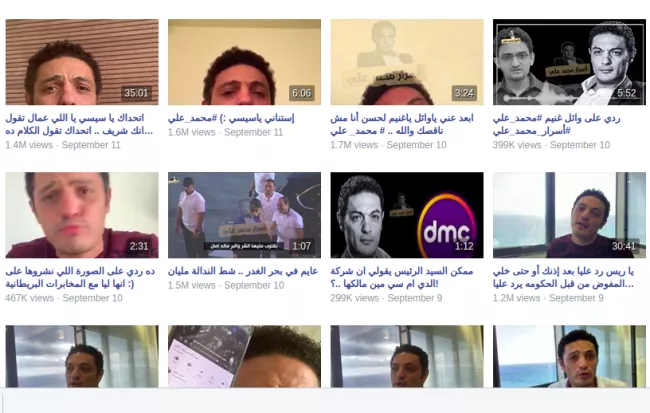Open the 2:31 video thumbnail
Screen dimensions: 650x413
tap(82, 215)
